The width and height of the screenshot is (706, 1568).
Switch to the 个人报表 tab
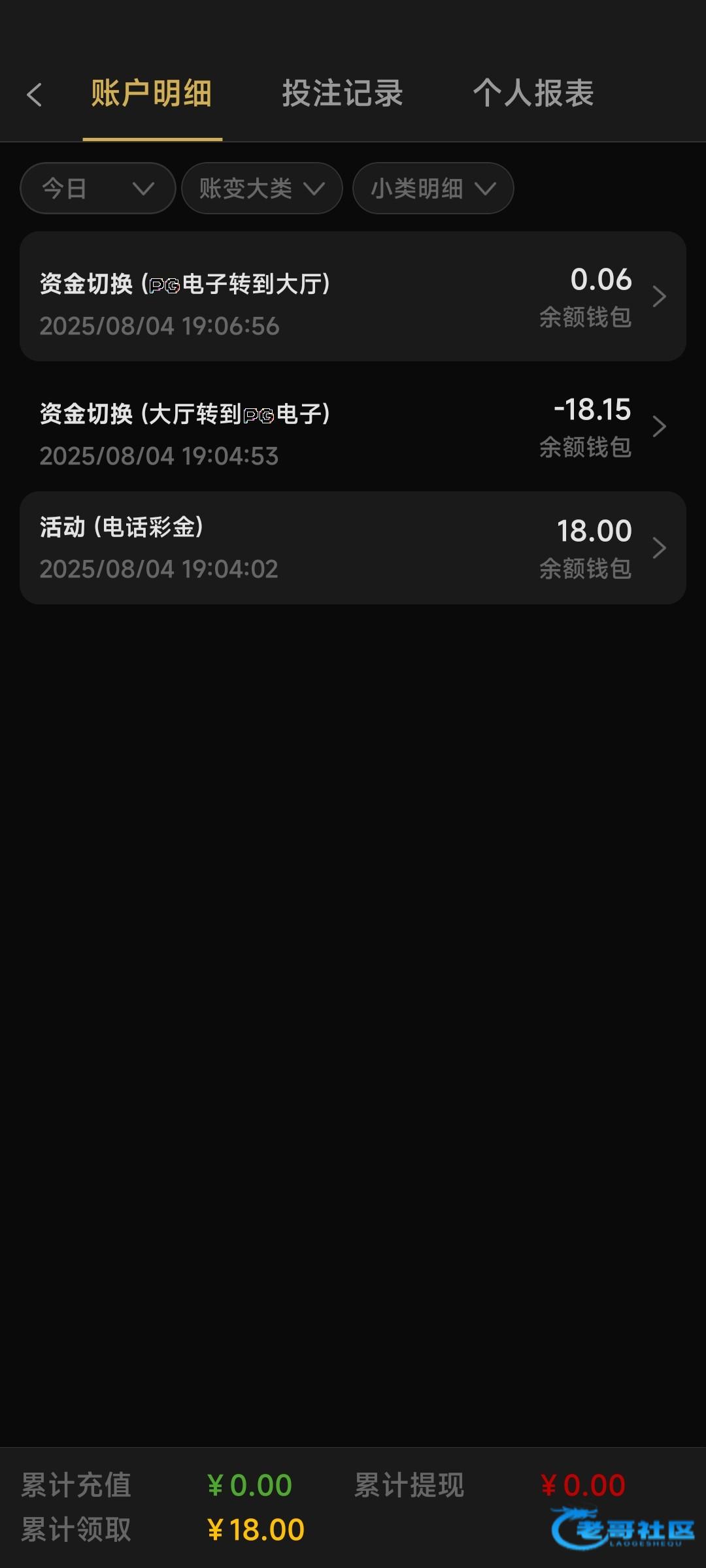(x=533, y=93)
